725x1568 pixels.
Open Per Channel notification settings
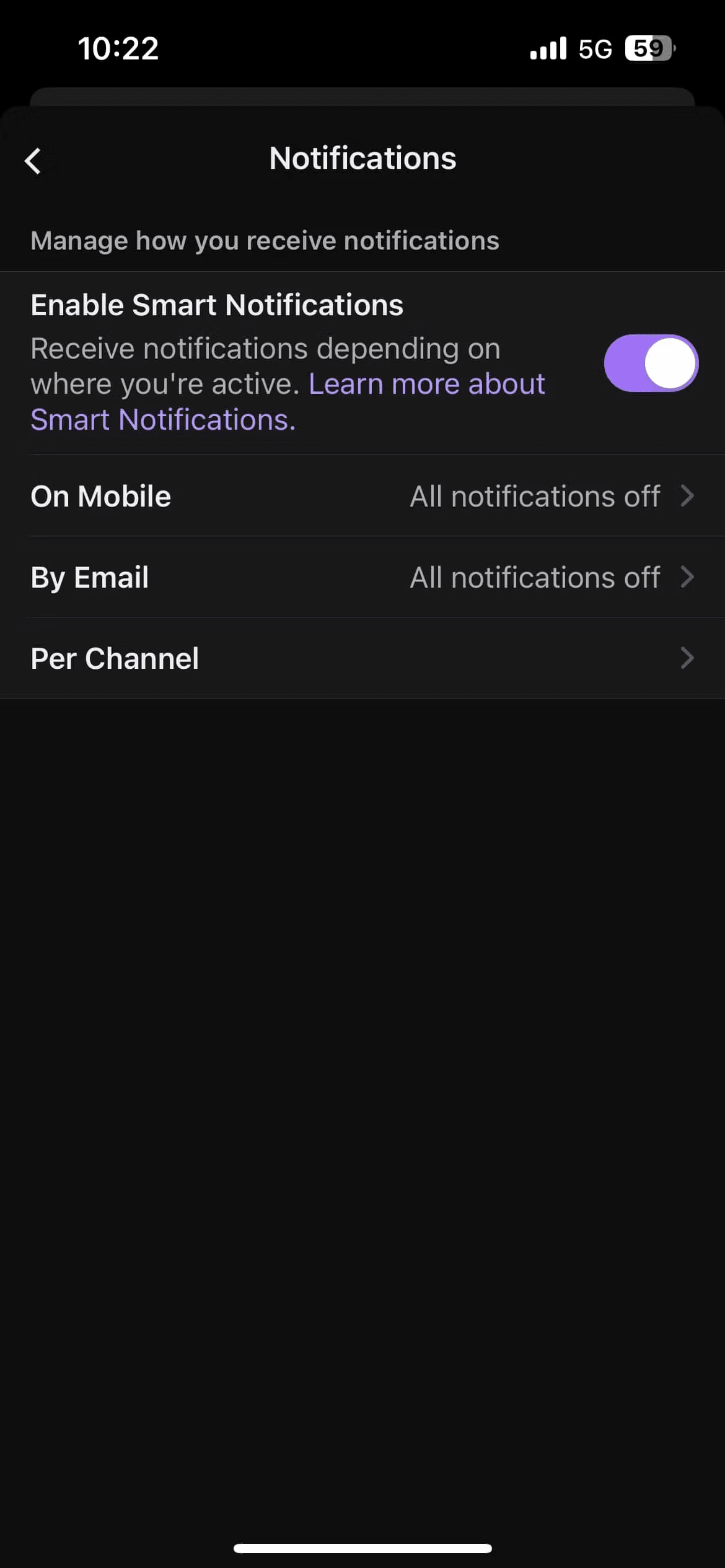pyautogui.click(x=362, y=658)
